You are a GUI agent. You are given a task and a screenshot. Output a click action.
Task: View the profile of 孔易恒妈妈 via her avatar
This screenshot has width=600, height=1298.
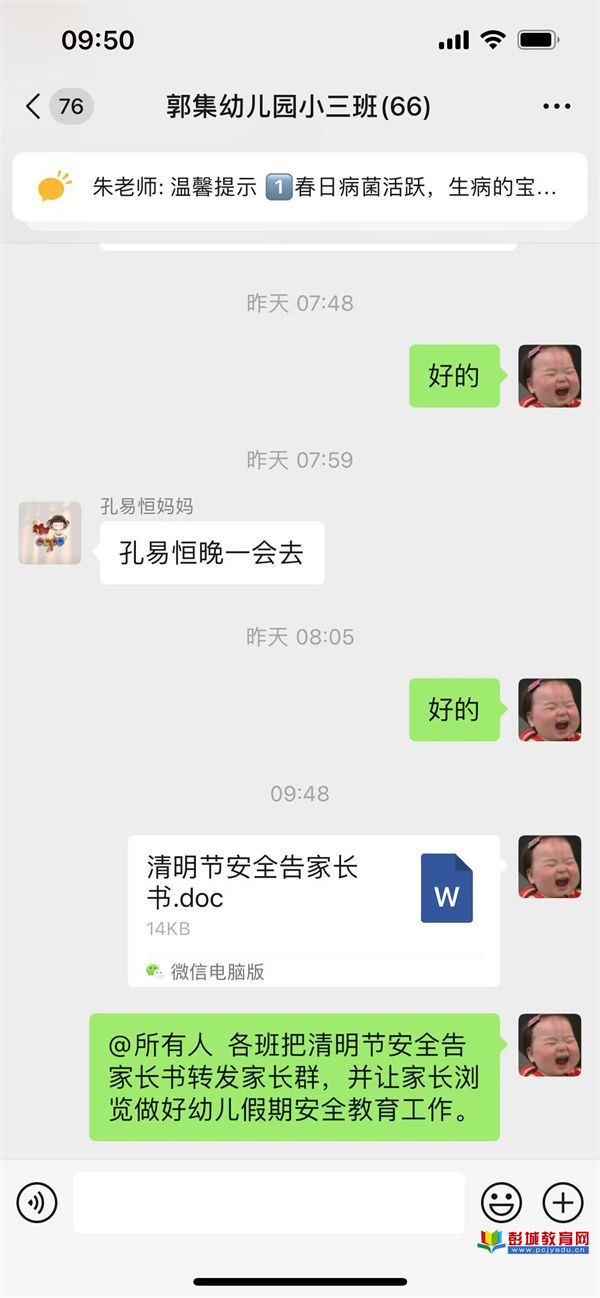50,533
